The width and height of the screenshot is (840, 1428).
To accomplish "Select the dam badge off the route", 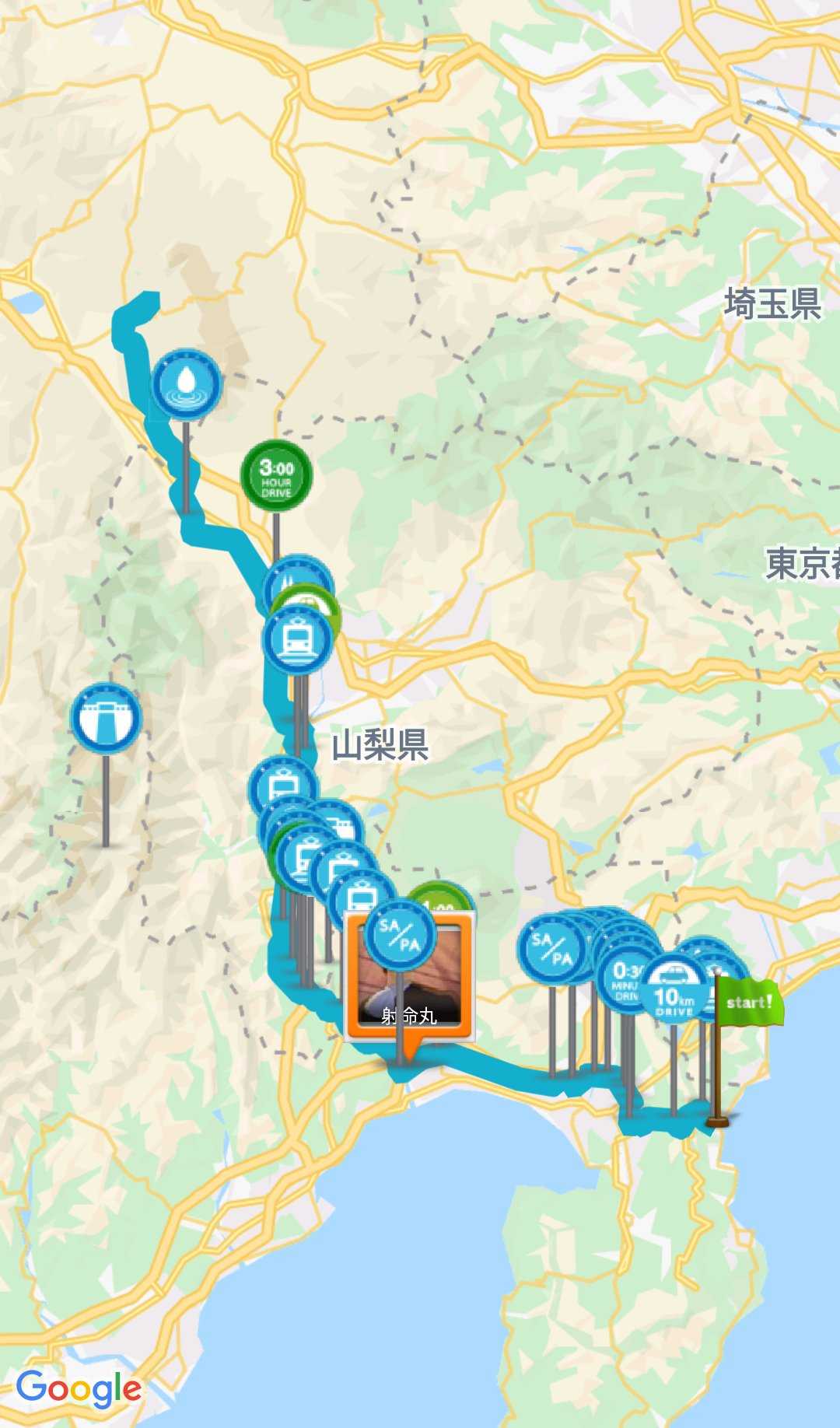I will click(x=106, y=718).
